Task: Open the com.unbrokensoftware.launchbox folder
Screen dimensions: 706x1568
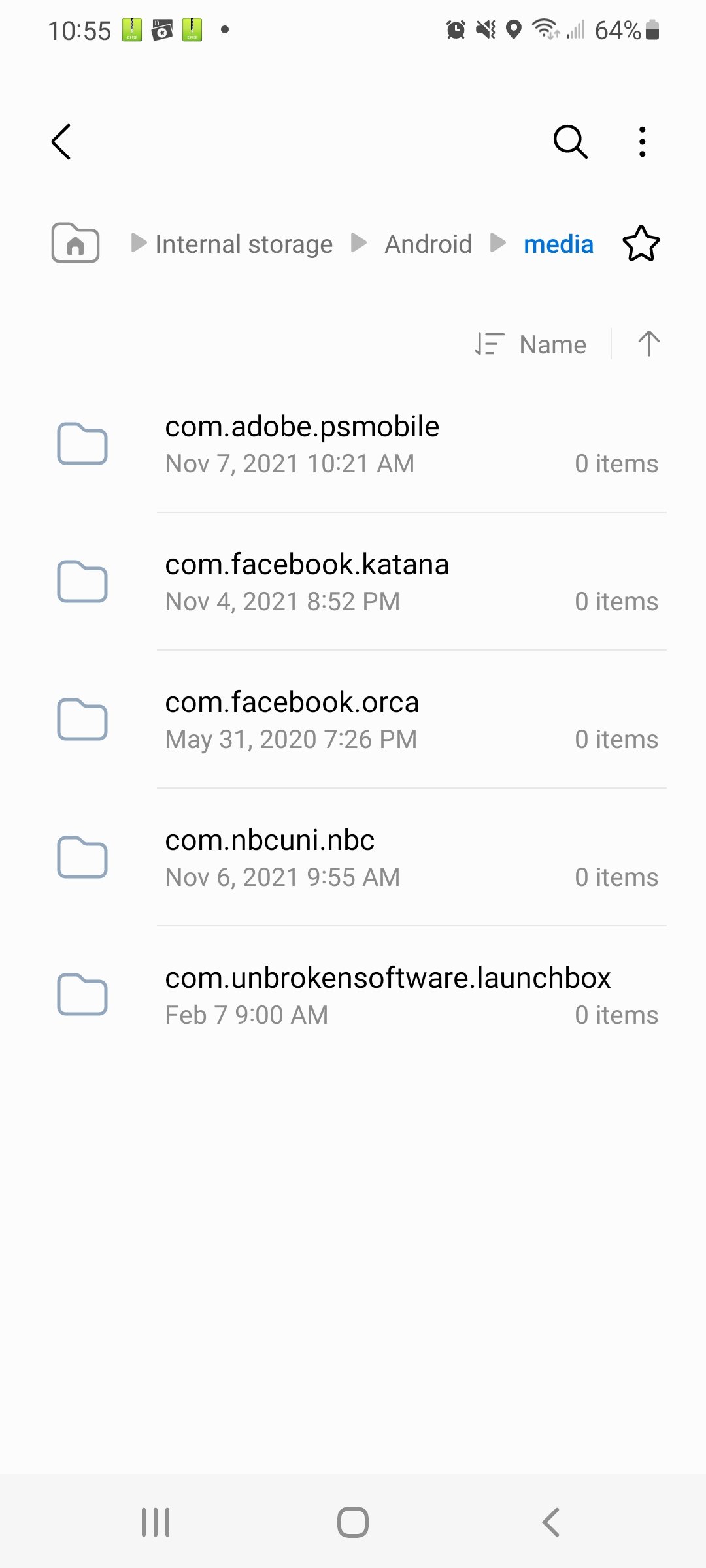Action: pyautogui.click(x=353, y=996)
